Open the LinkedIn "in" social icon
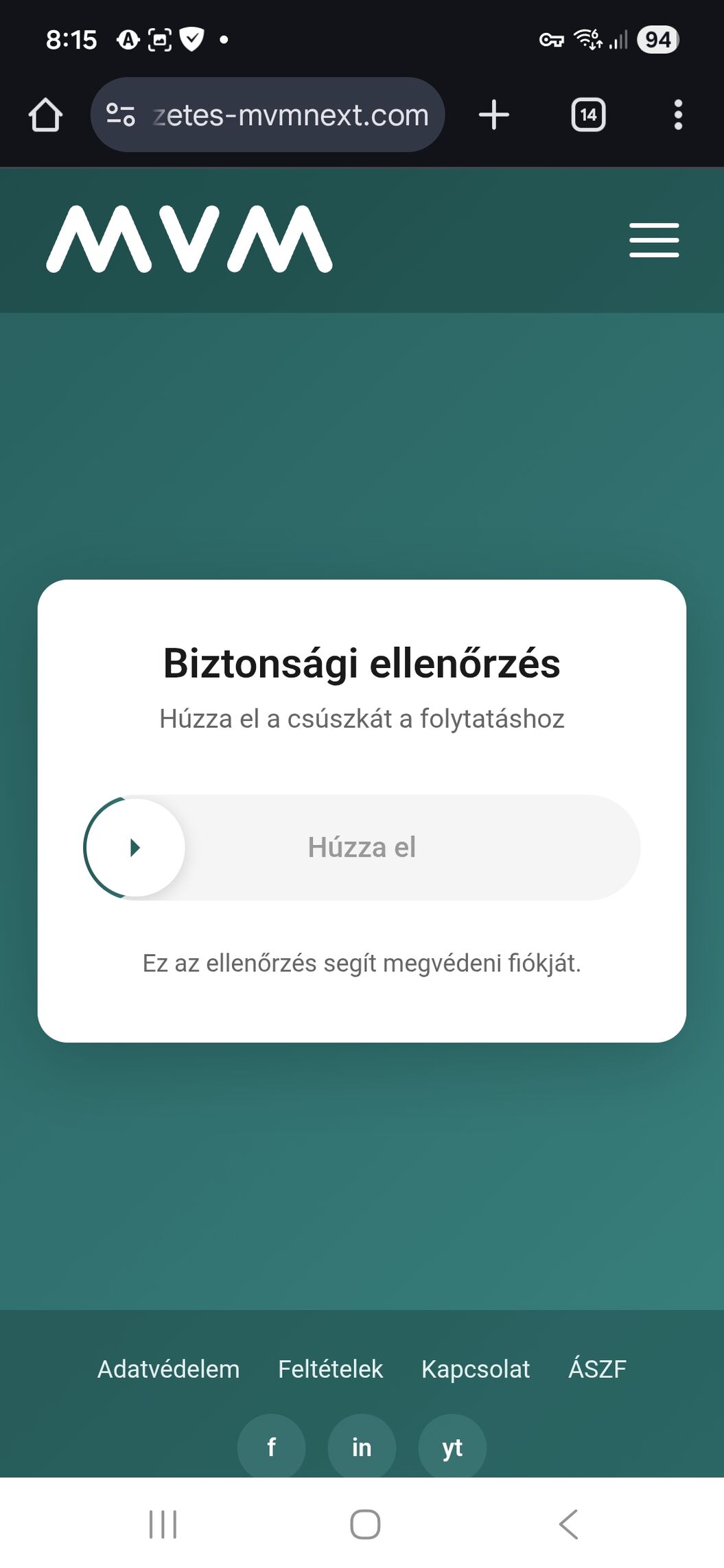Viewport: 724px width, 1568px height. tap(362, 1447)
